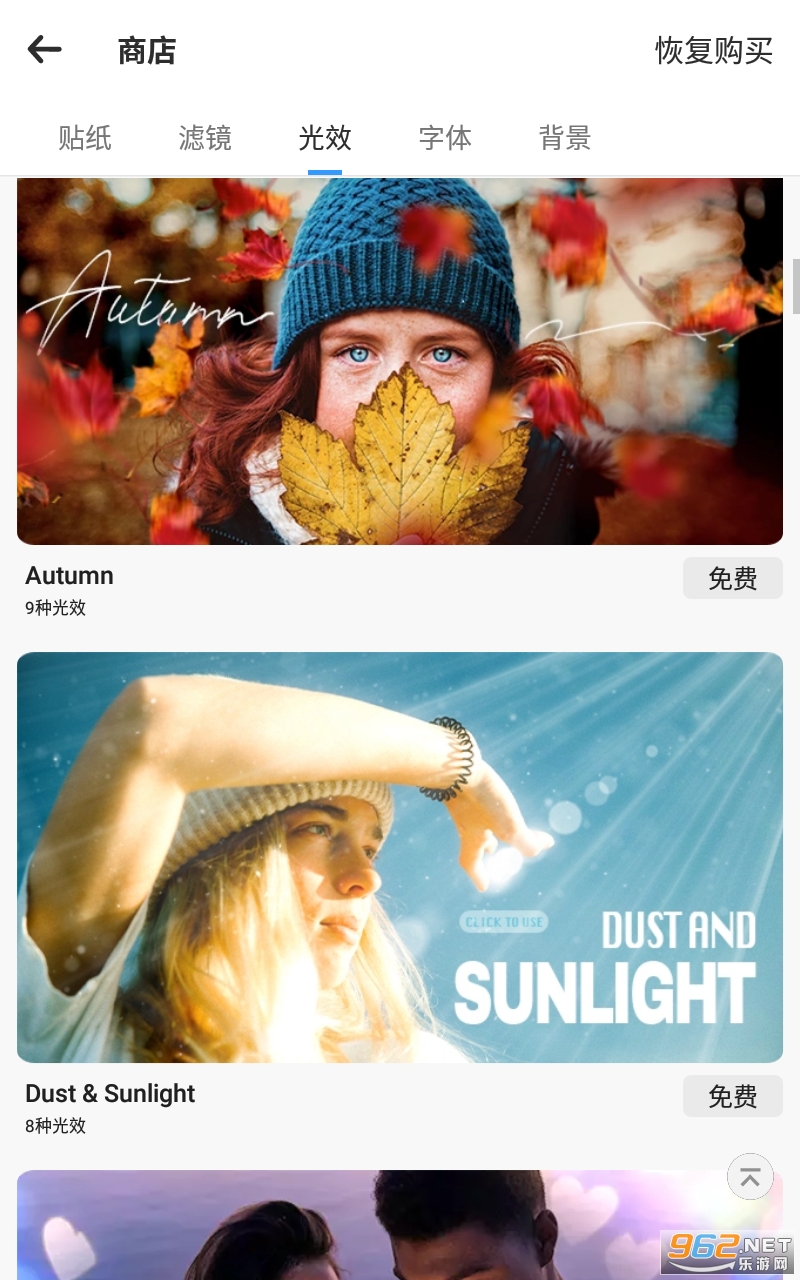The image size is (800, 1280).
Task: Switch to the 滤镜 tab
Action: click(x=205, y=138)
